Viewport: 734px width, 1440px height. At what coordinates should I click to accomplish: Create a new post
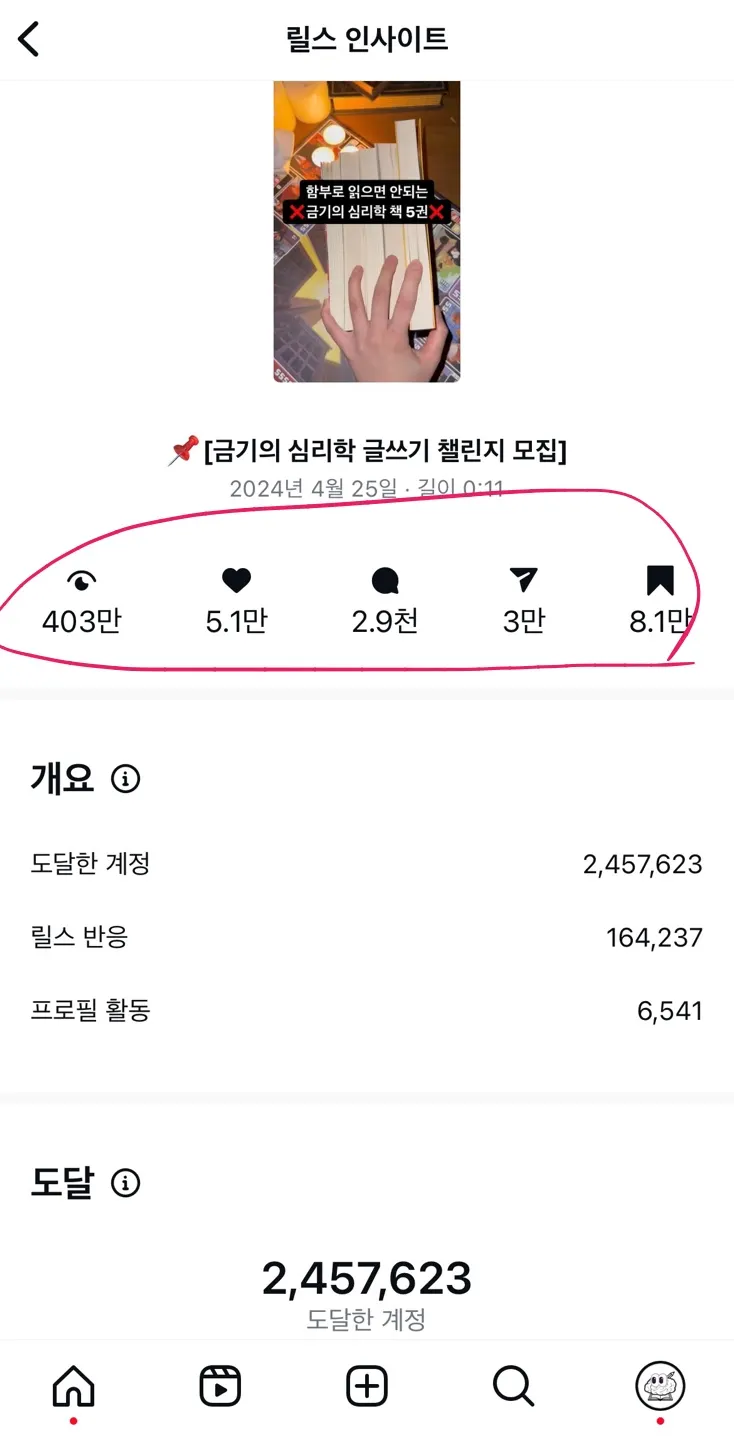(x=367, y=1386)
